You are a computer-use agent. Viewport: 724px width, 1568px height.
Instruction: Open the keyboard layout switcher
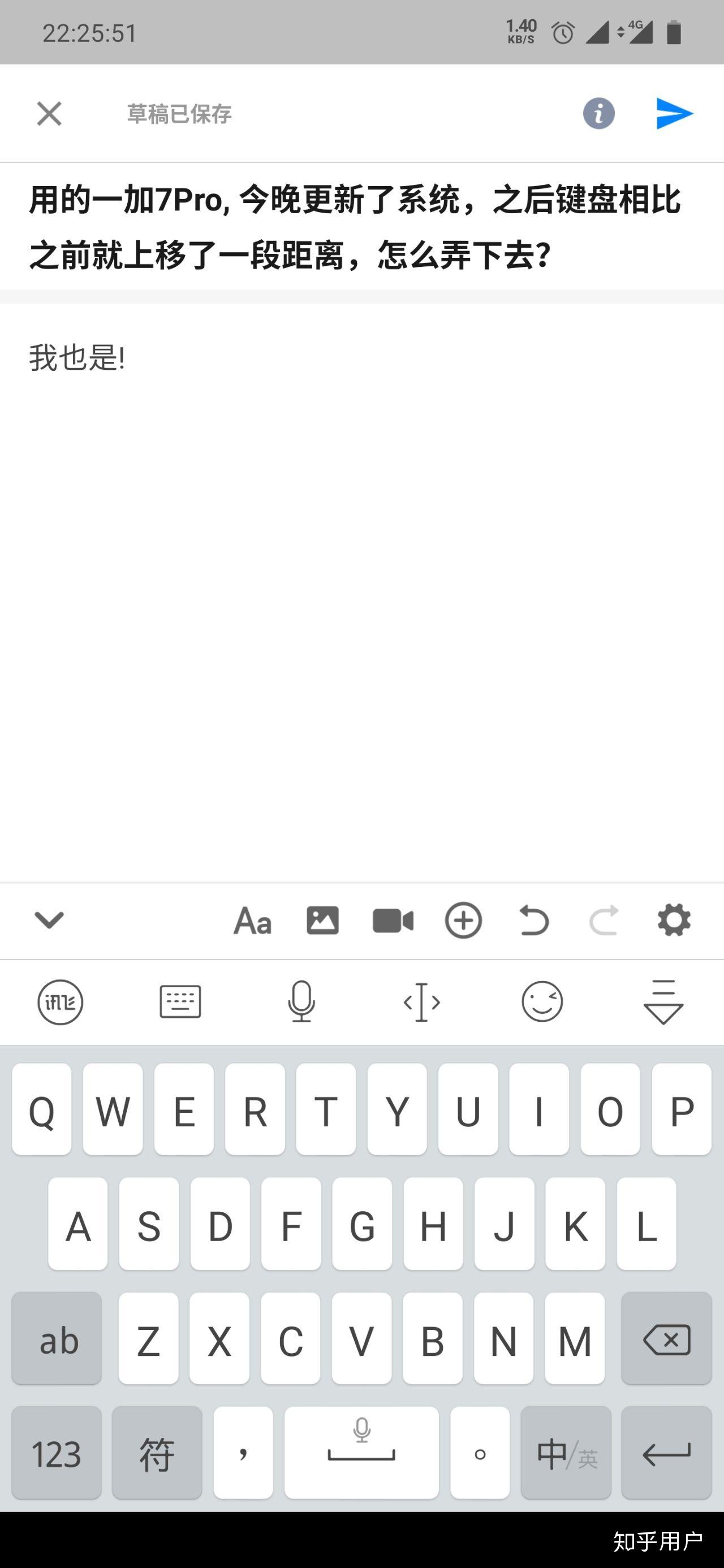click(180, 1002)
